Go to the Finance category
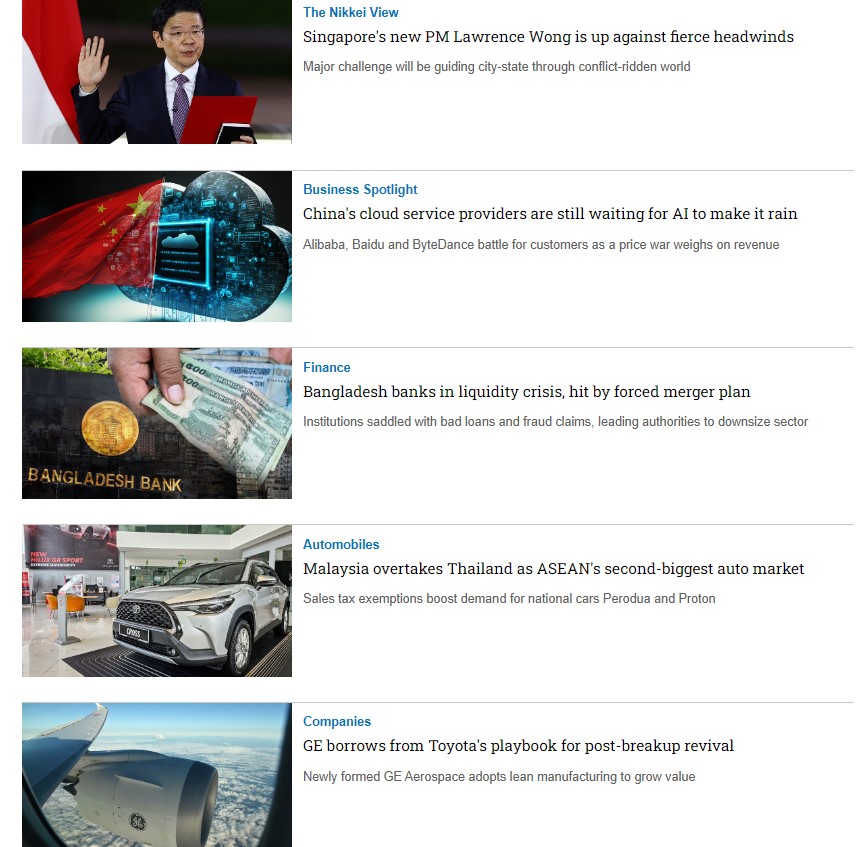The width and height of the screenshot is (865, 847). (x=327, y=367)
